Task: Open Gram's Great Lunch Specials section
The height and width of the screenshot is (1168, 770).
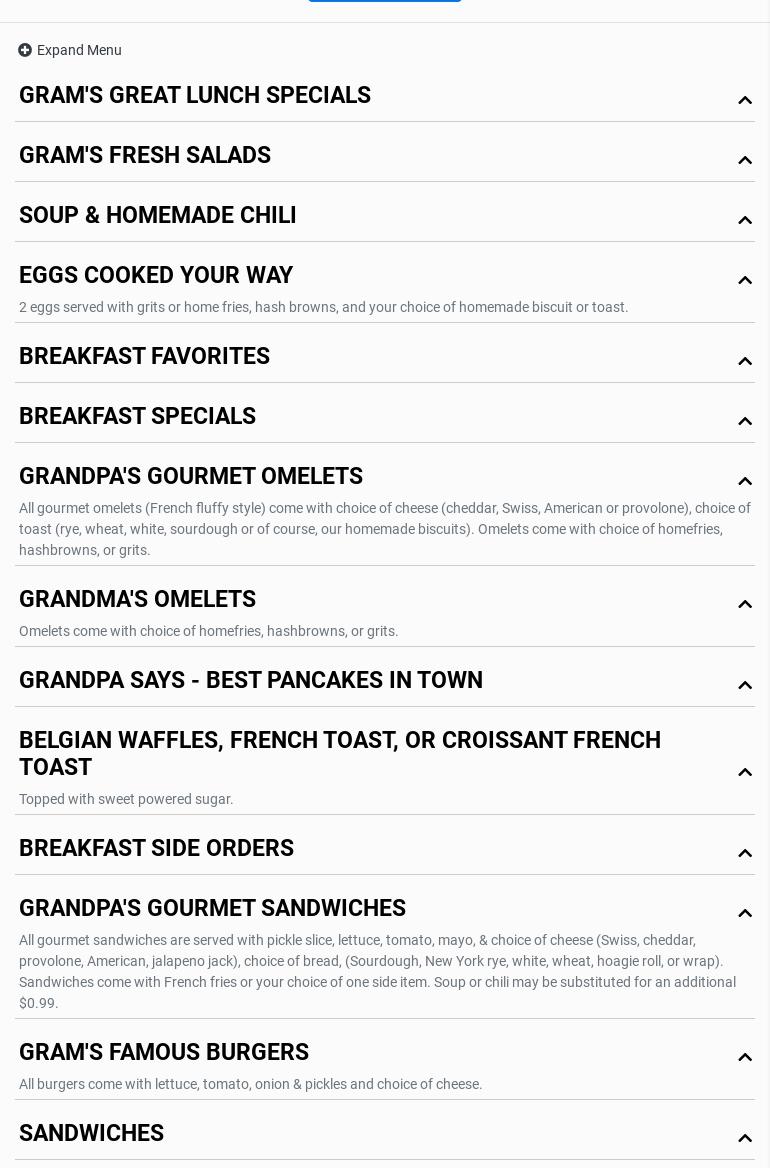Action: point(195,96)
